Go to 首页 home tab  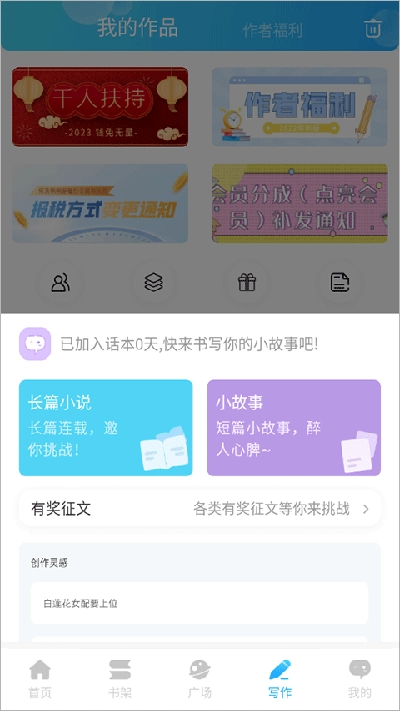click(40, 679)
